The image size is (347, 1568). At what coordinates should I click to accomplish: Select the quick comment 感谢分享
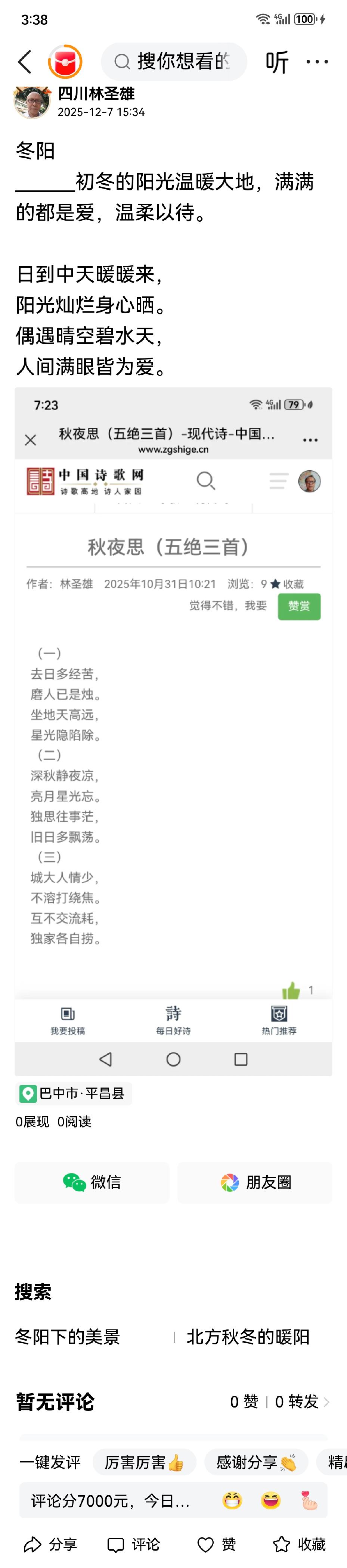(256, 1462)
